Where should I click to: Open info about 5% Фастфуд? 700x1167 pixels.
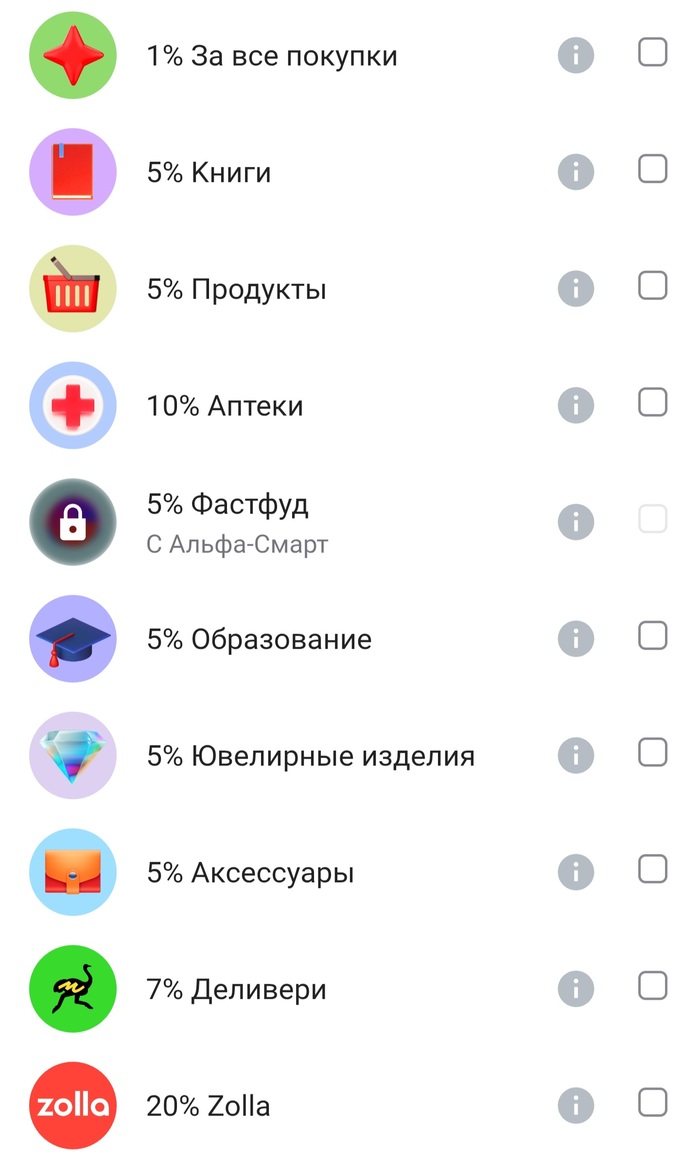point(576,522)
